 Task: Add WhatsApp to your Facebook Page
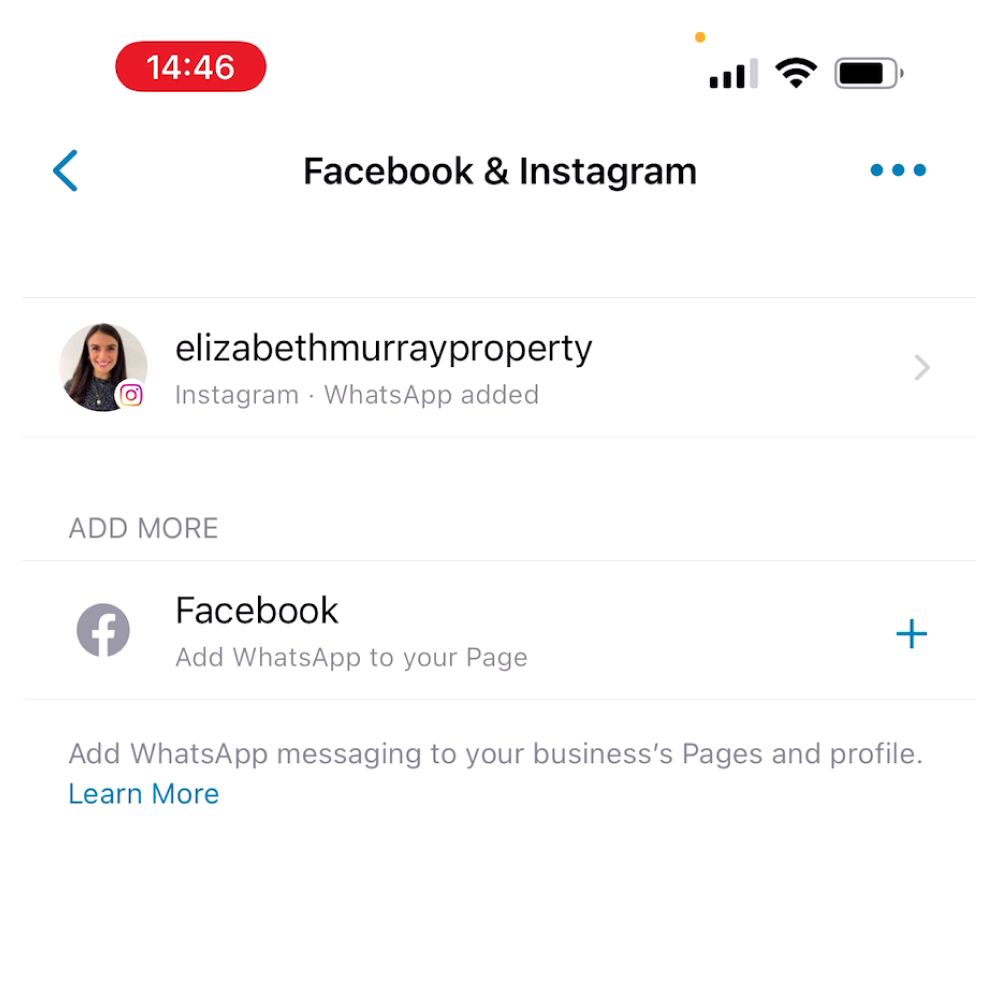pos(910,633)
